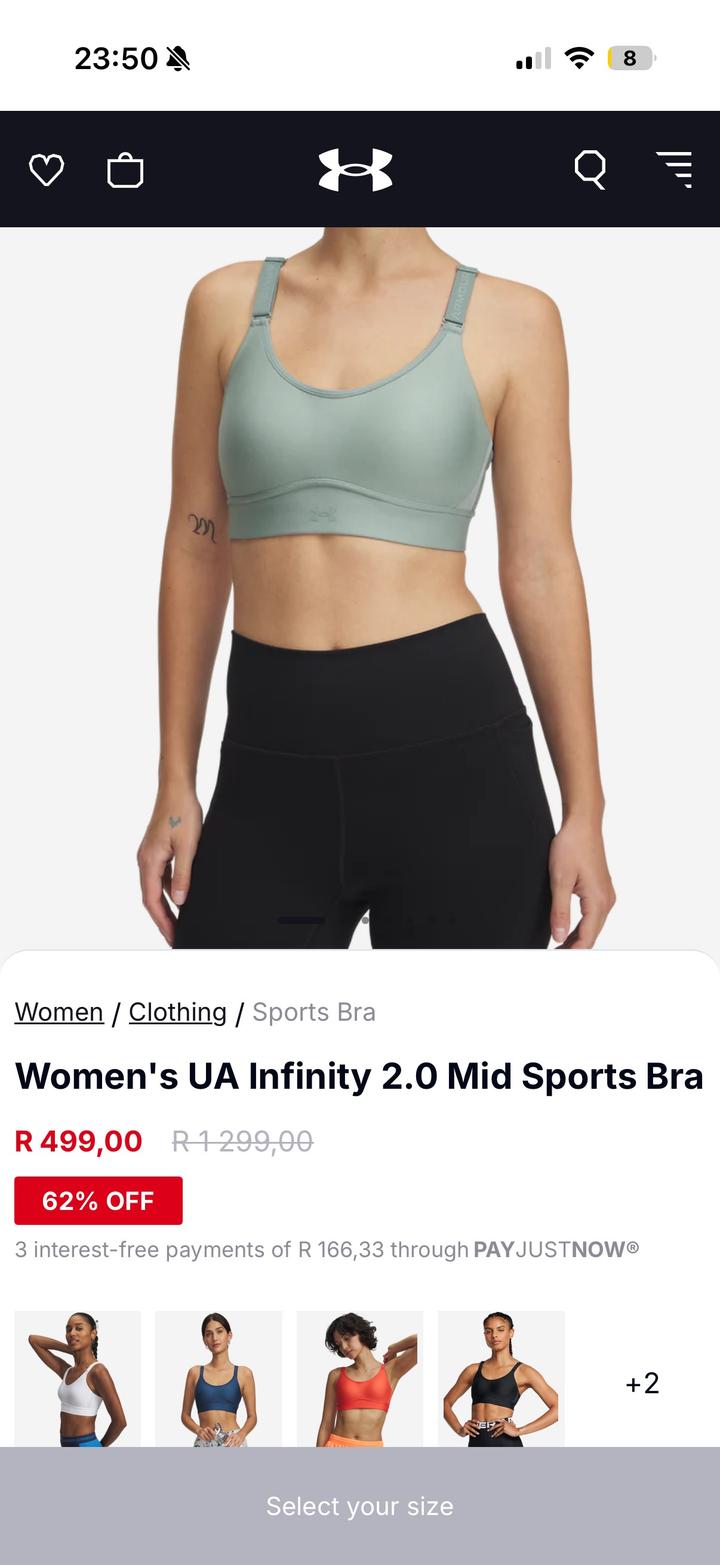This screenshot has width=720, height=1565.
Task: Open the hamburger menu
Action: point(674,170)
